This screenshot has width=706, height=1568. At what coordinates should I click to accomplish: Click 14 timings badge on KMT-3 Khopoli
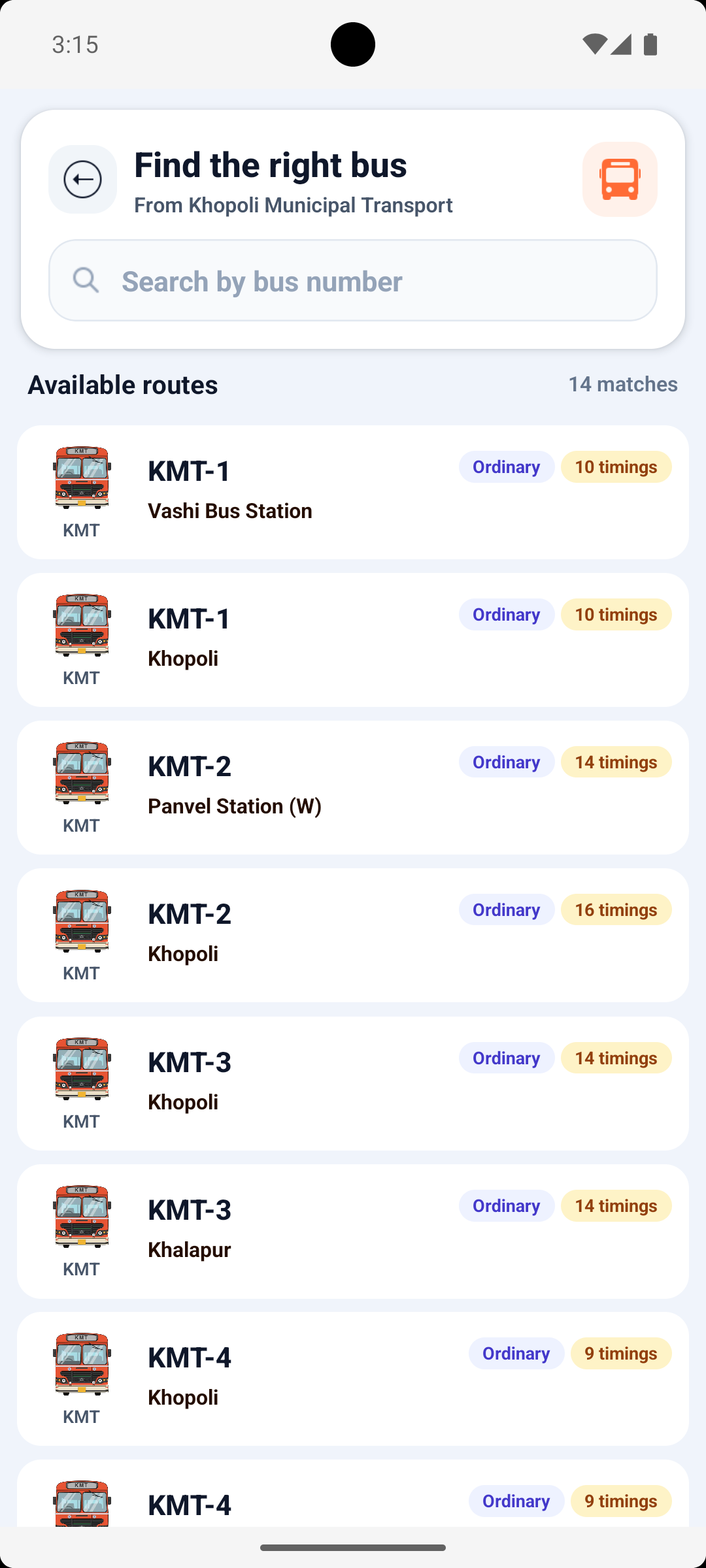616,1057
